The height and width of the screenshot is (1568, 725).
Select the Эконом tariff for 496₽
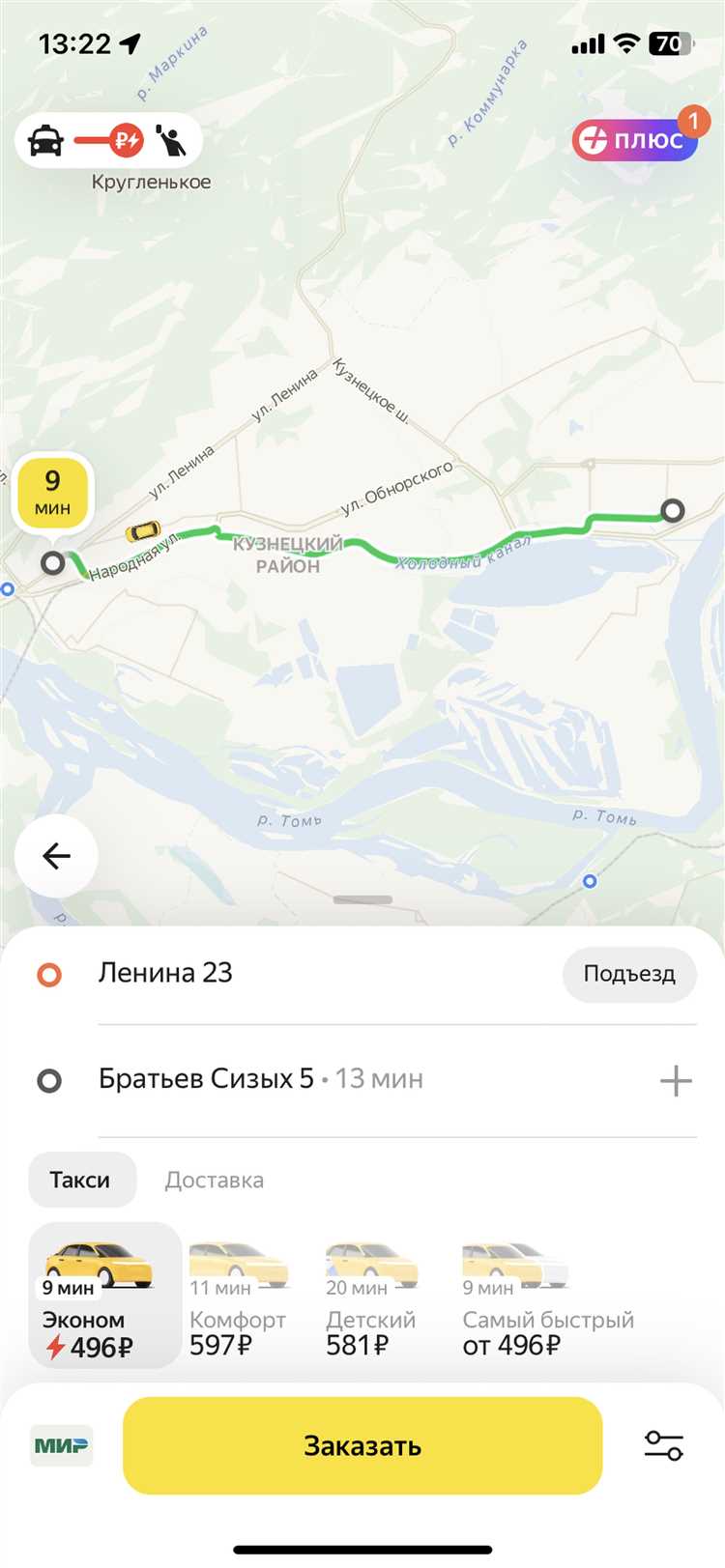[x=104, y=1297]
